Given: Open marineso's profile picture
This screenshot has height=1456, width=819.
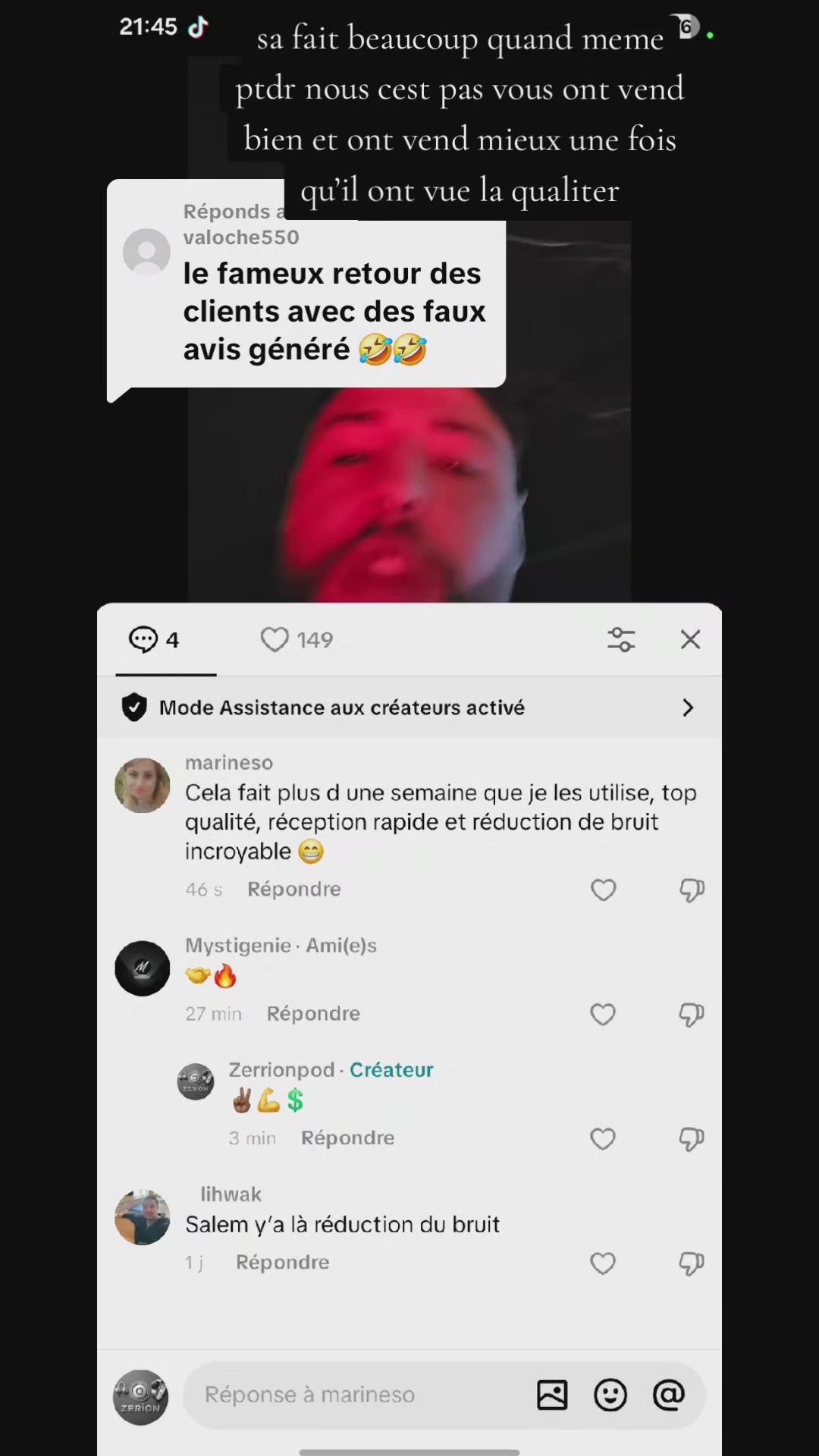Looking at the screenshot, I should 143,785.
